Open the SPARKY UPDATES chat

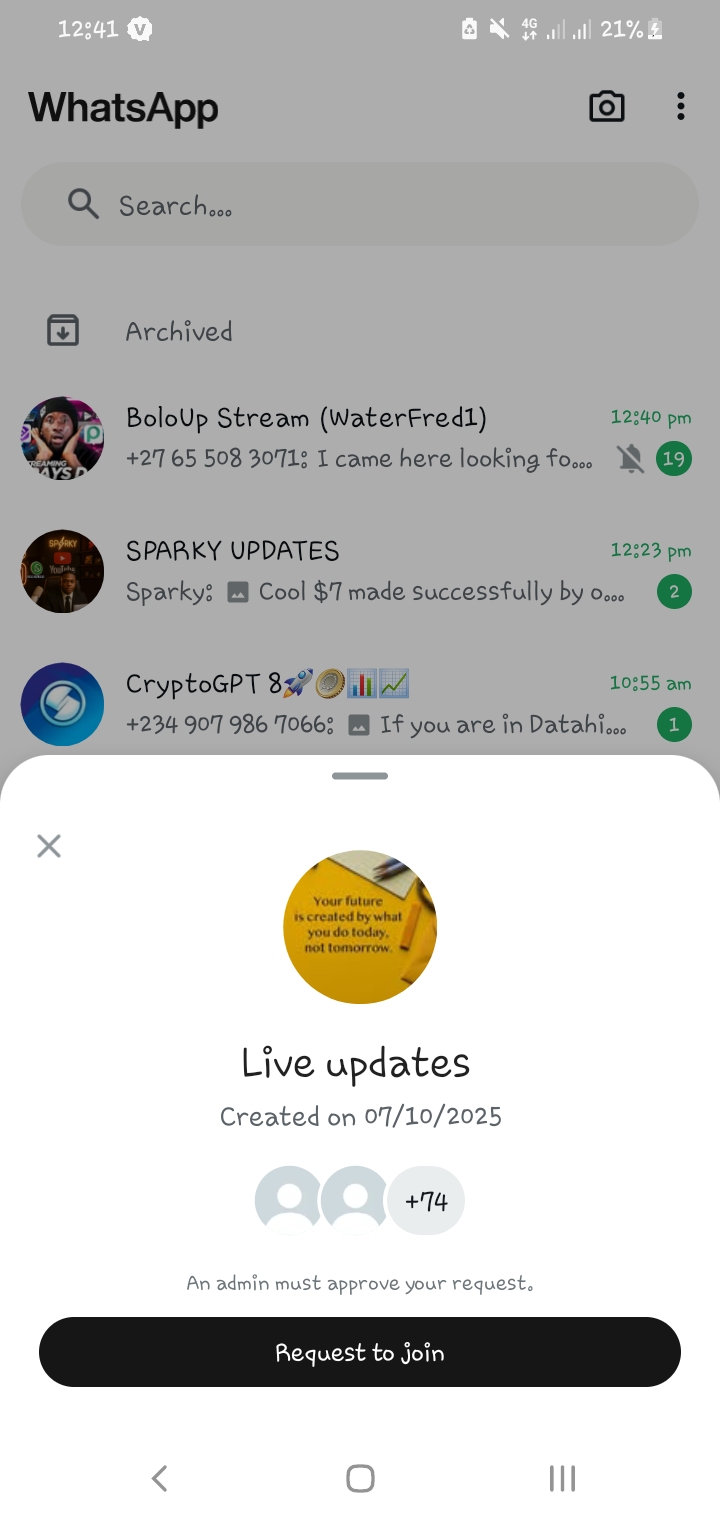360,570
